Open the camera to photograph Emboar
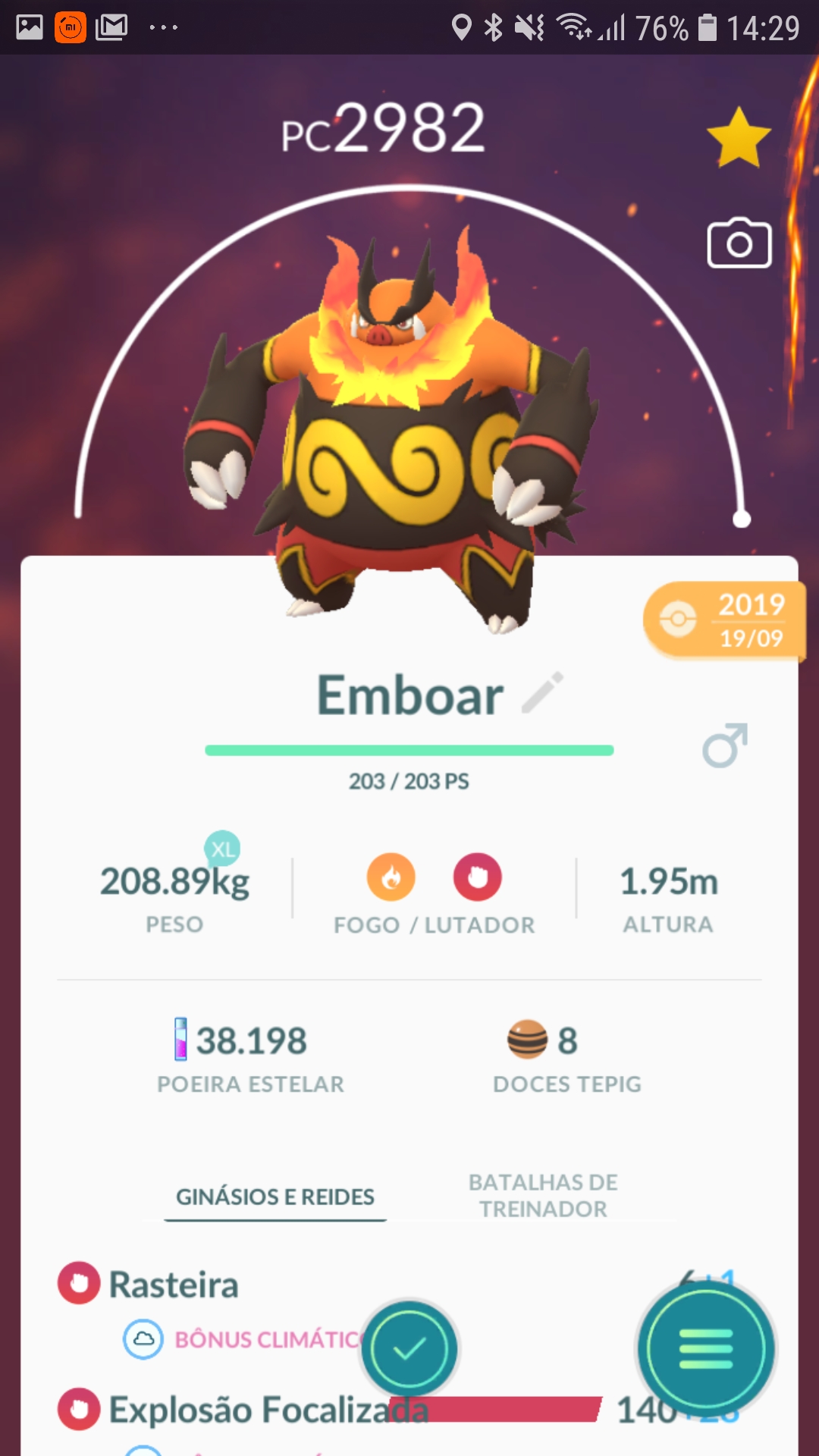819x1456 pixels. (739, 243)
